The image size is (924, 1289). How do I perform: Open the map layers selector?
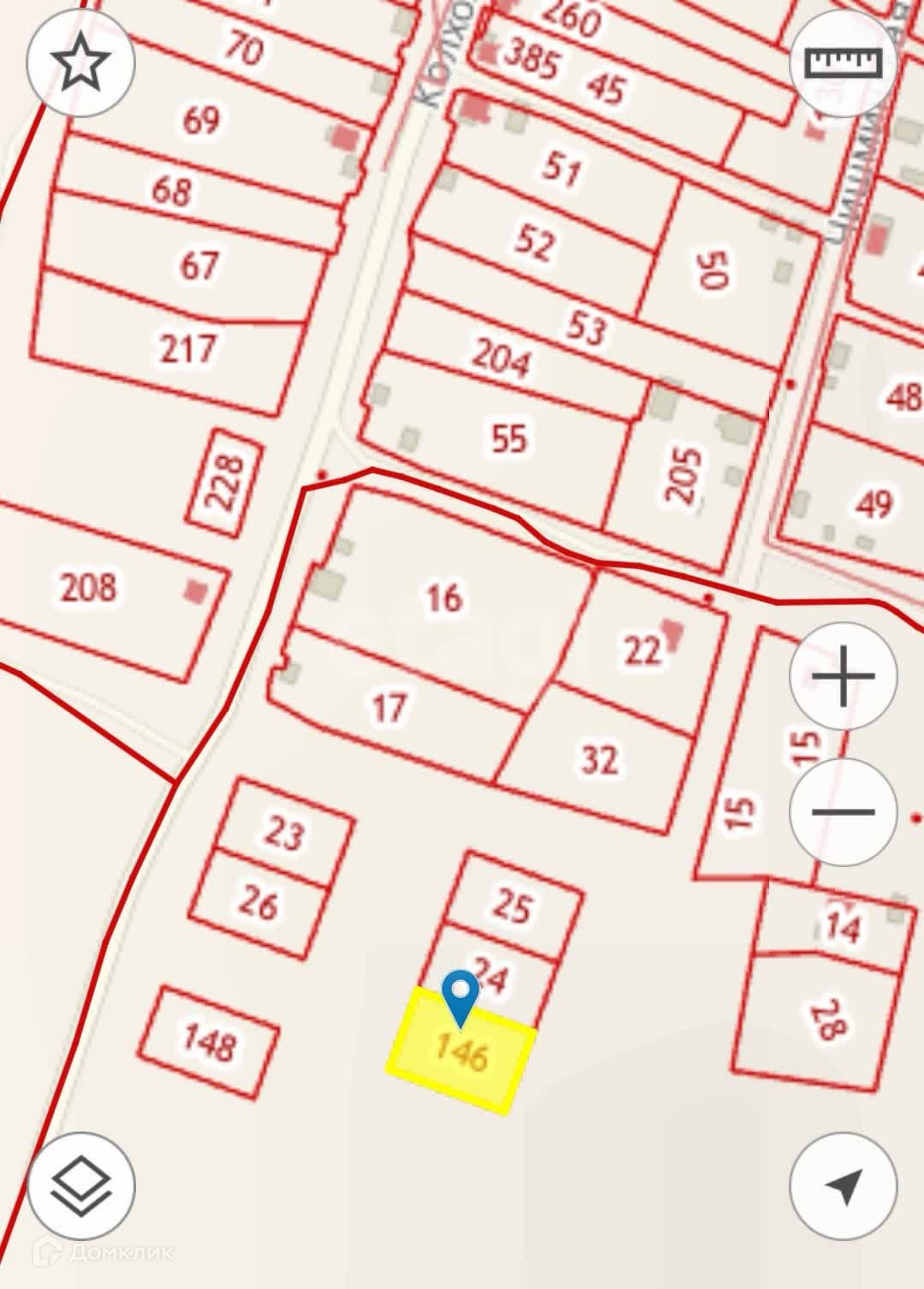81,1185
